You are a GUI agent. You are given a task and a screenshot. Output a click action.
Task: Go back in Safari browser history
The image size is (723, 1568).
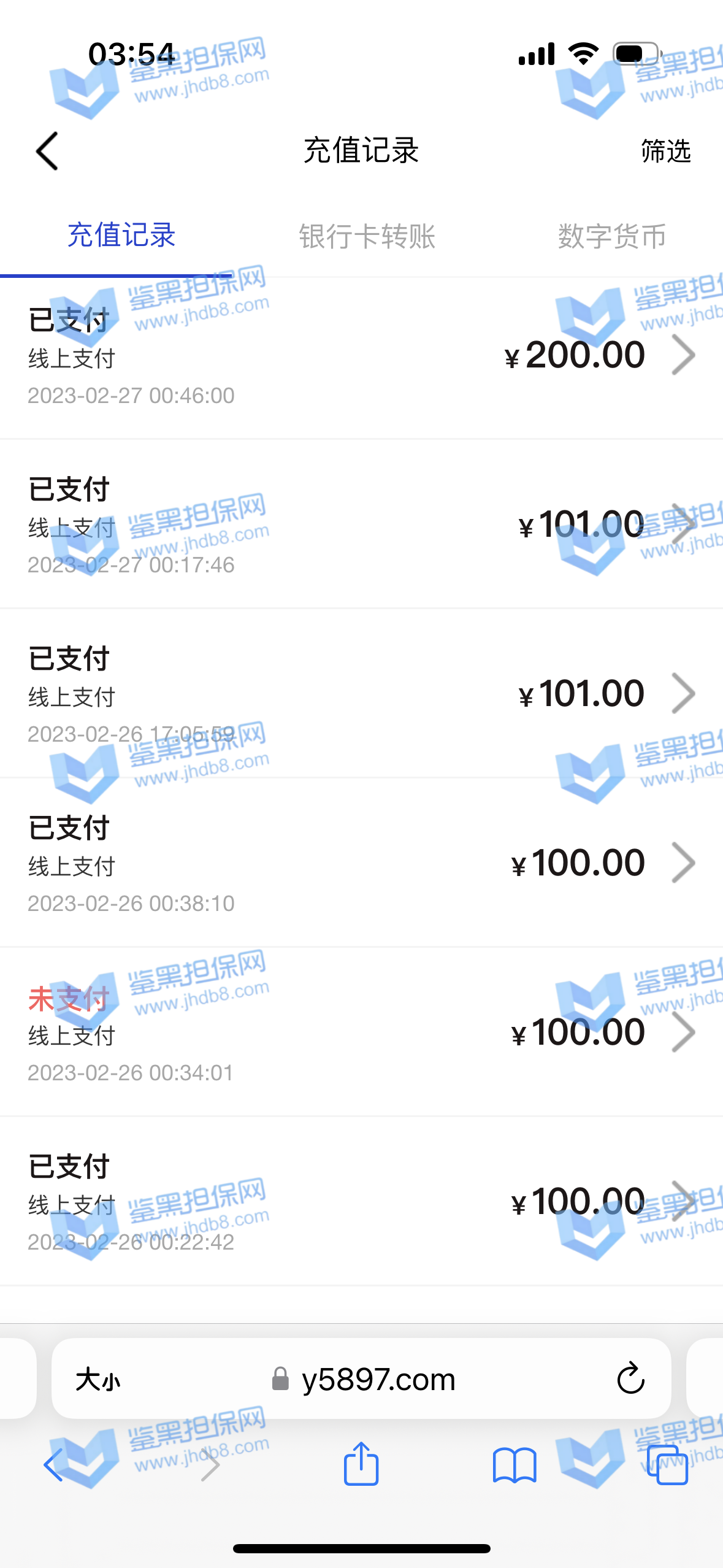(54, 1465)
